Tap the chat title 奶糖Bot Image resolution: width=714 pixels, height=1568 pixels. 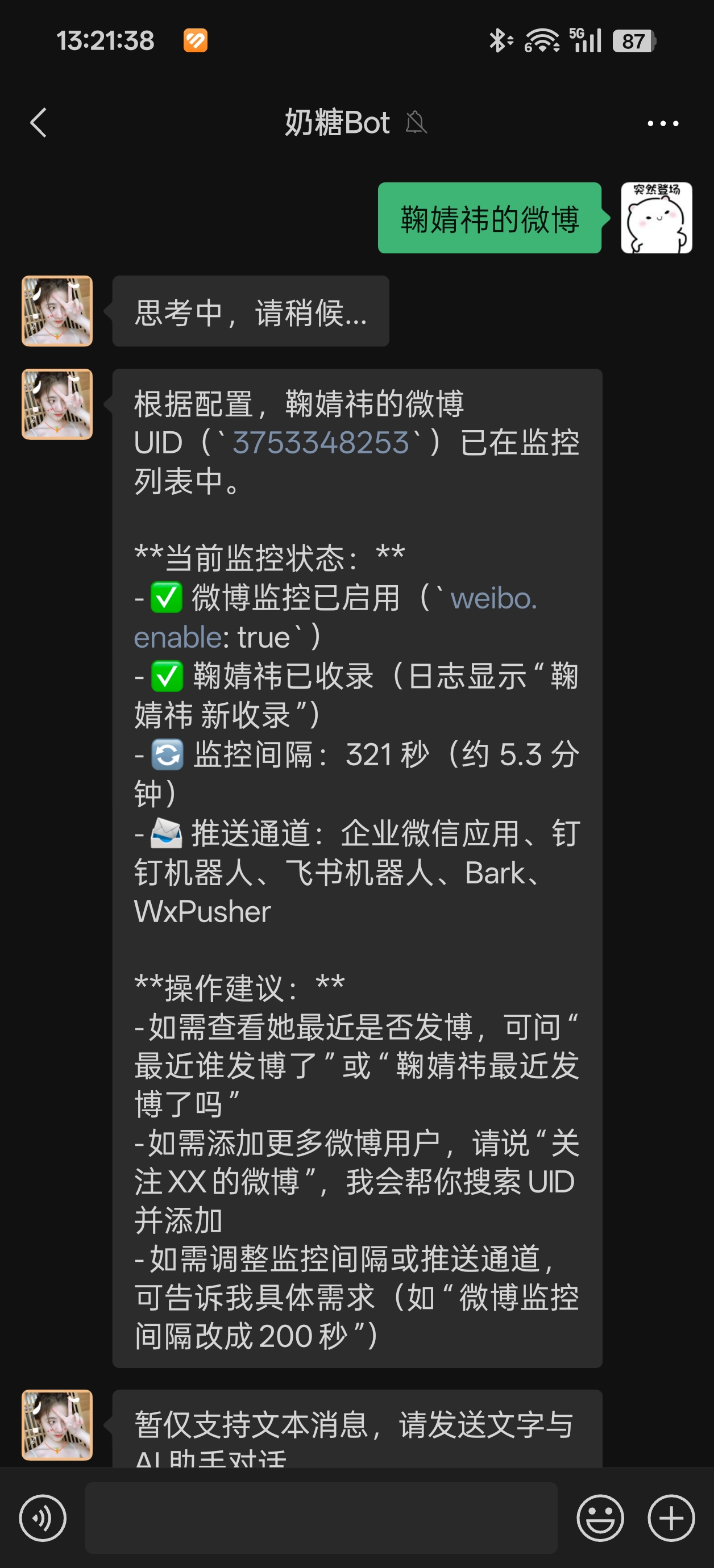(x=338, y=122)
